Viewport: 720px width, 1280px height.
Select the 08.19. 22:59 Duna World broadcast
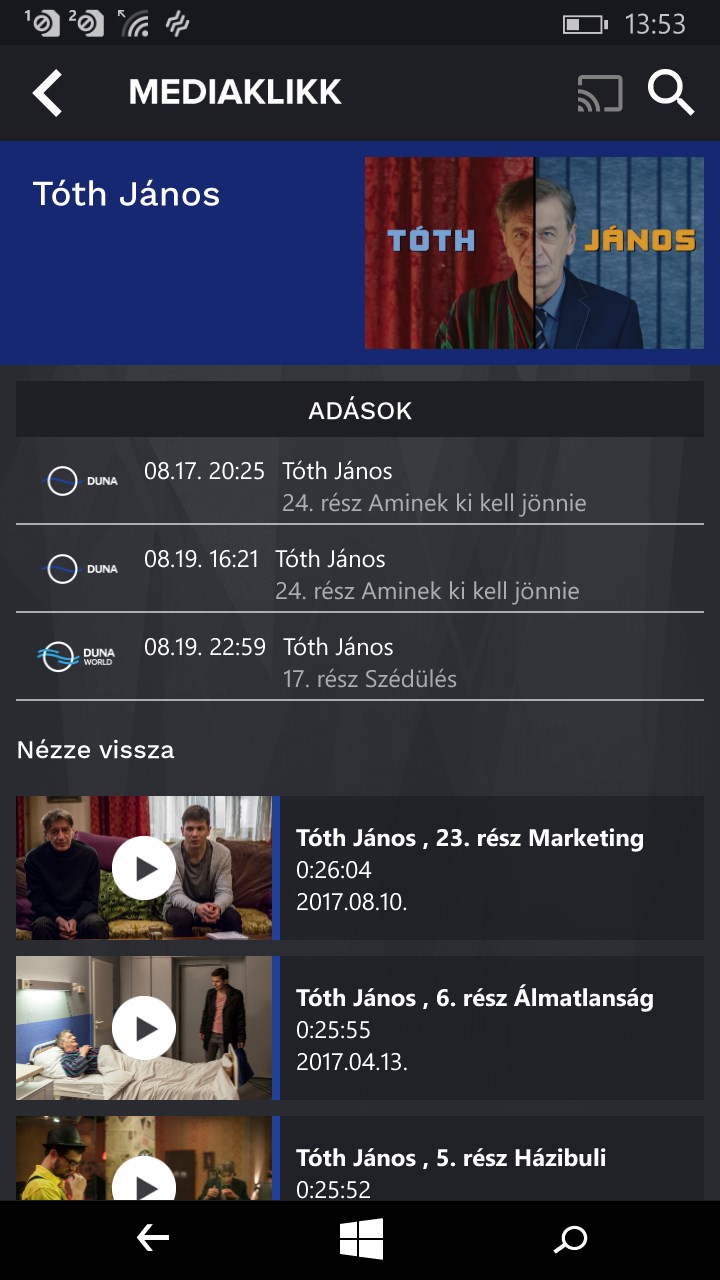pyautogui.click(x=360, y=658)
